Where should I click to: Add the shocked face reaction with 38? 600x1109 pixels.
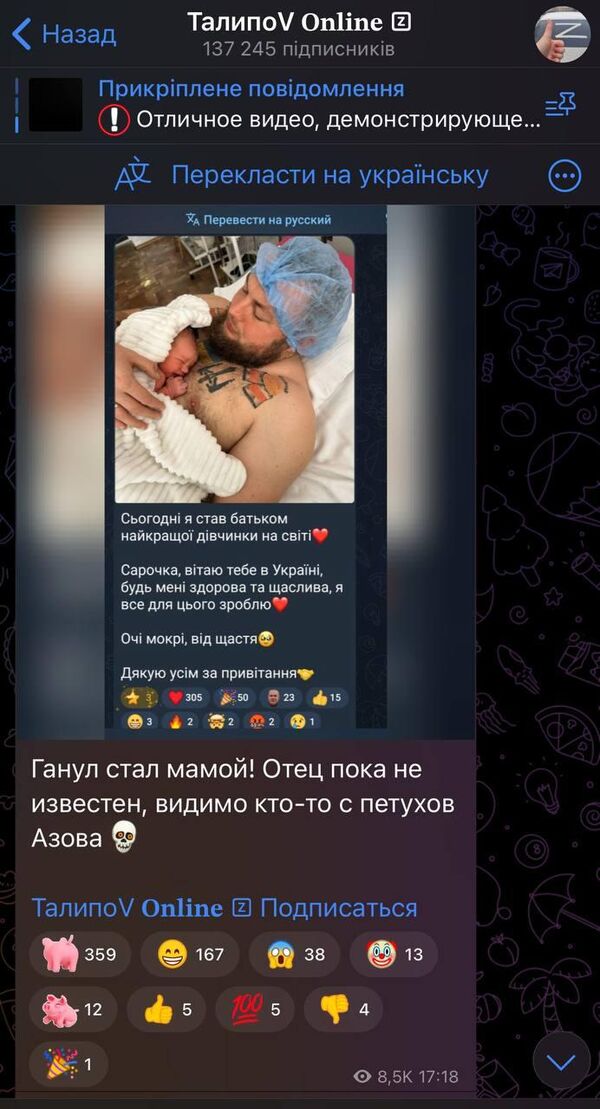[x=294, y=954]
